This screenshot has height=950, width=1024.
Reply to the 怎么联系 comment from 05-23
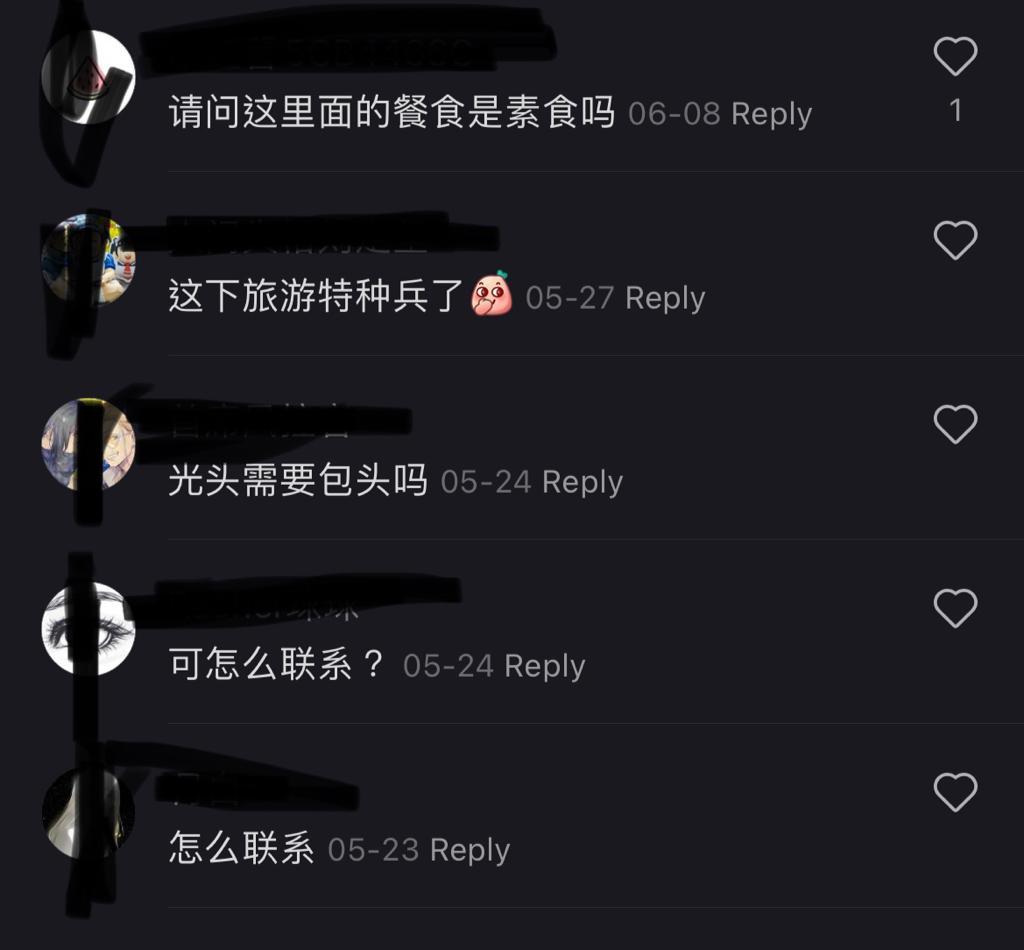tap(469, 850)
